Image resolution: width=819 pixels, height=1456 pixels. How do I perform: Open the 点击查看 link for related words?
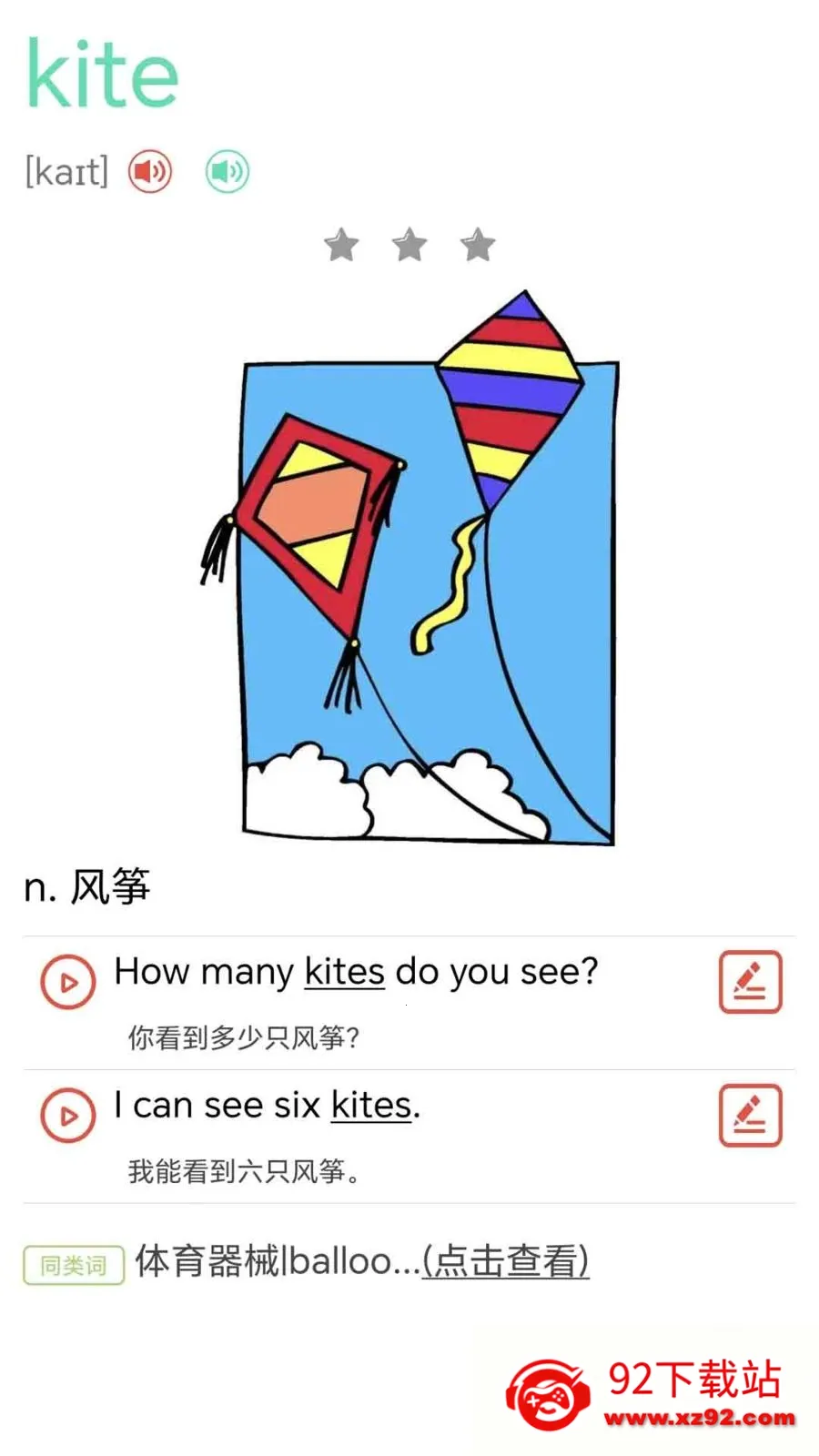[x=506, y=1262]
